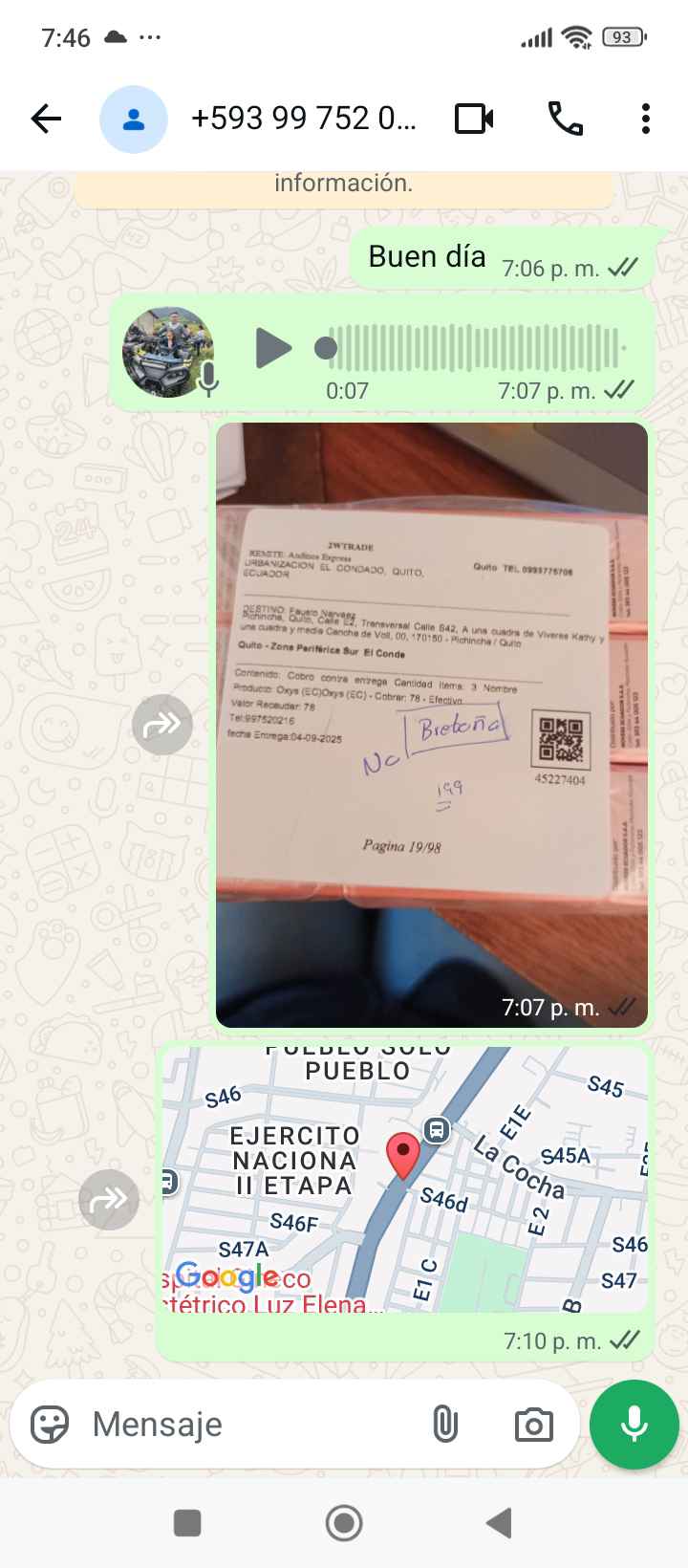Screen dimensions: 688x1568
Task: Forward the shared map location
Action: click(x=109, y=1199)
